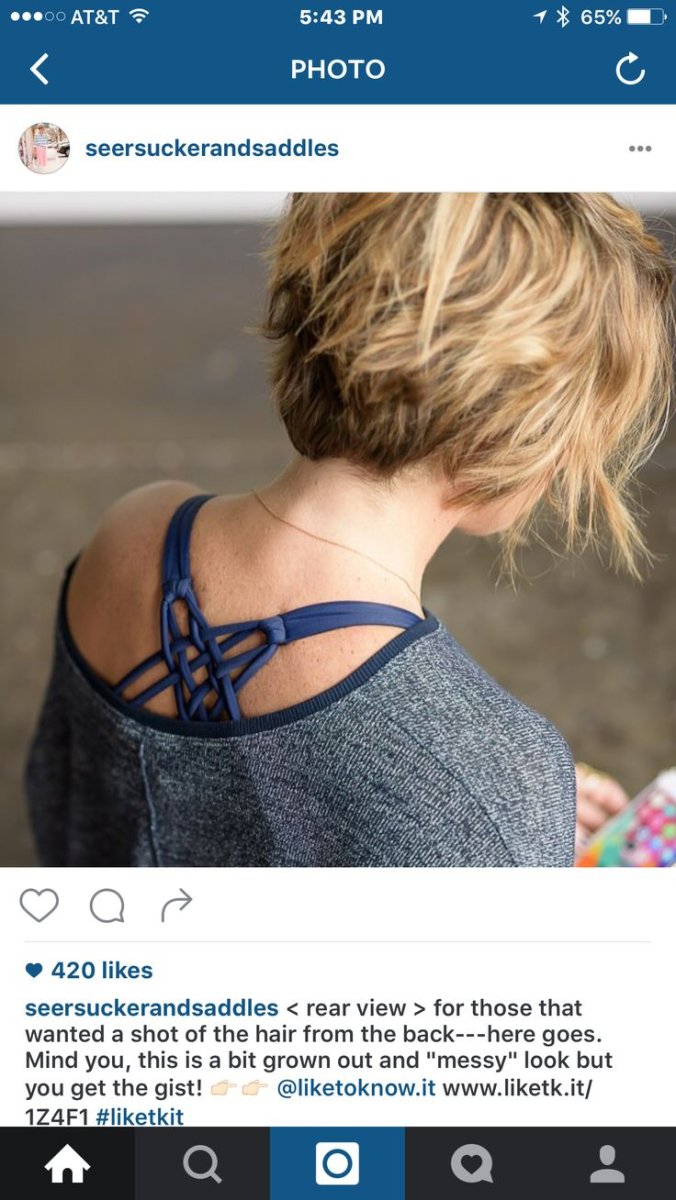Screen dimensions: 676x1200
Task: Switch to the Home feed tab
Action: 67,1164
